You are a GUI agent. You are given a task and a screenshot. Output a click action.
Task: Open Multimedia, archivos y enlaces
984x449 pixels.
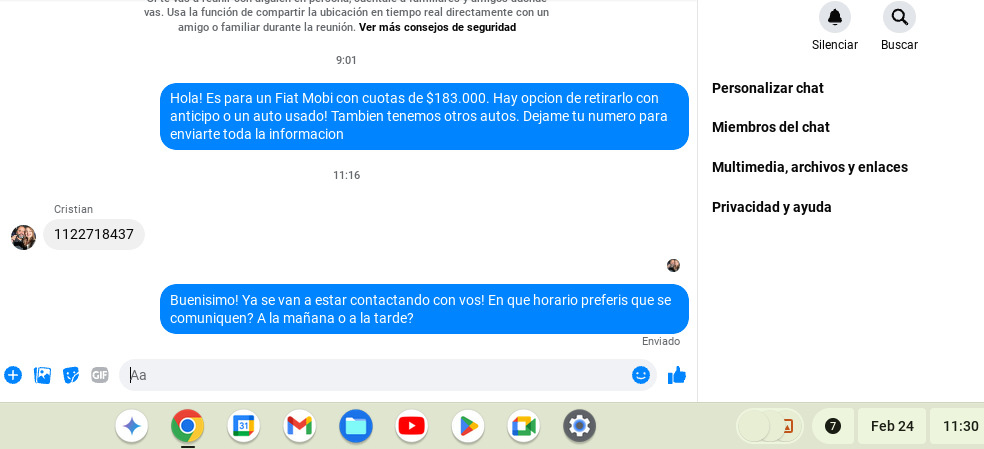click(x=810, y=167)
